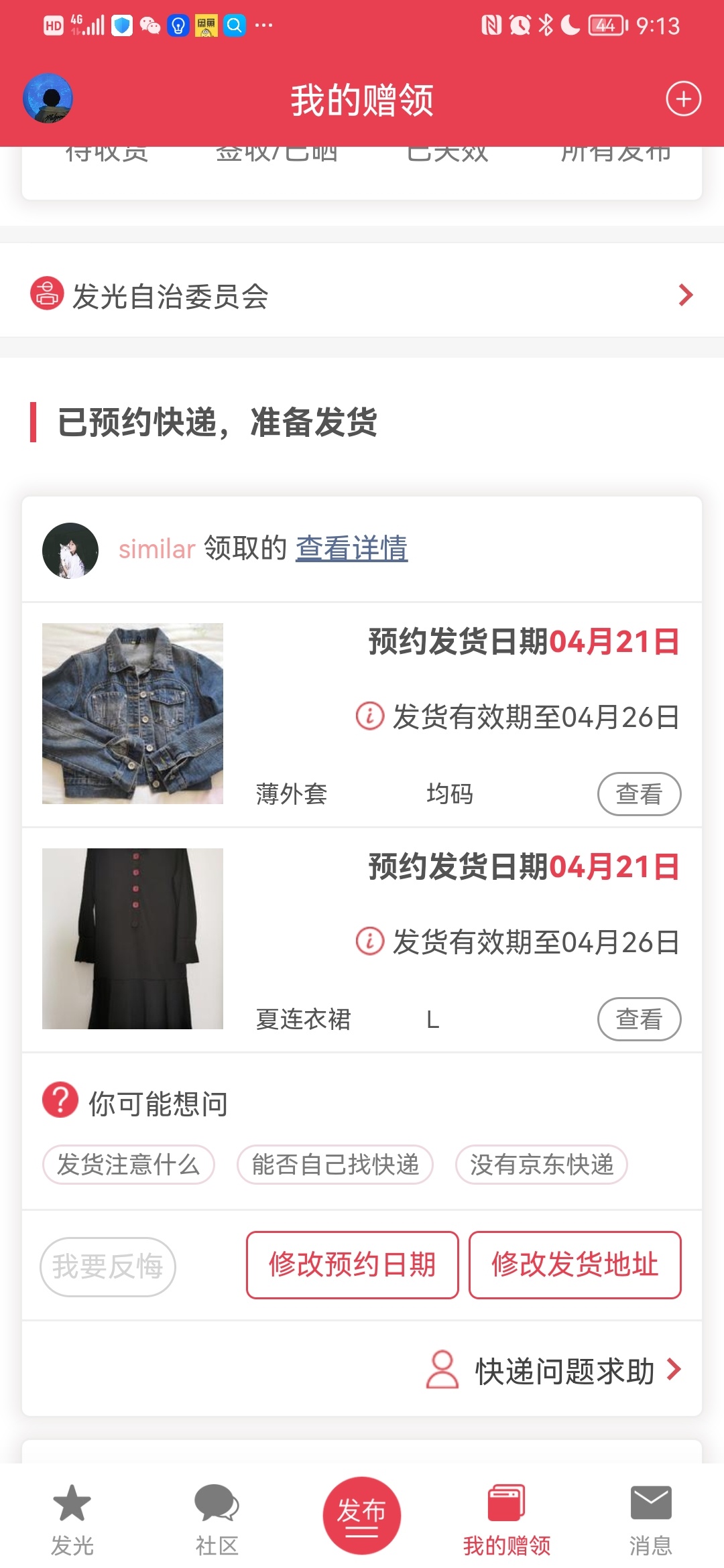Select the 能否自己找快递 question chip
The image size is (724, 1568).
(335, 1165)
